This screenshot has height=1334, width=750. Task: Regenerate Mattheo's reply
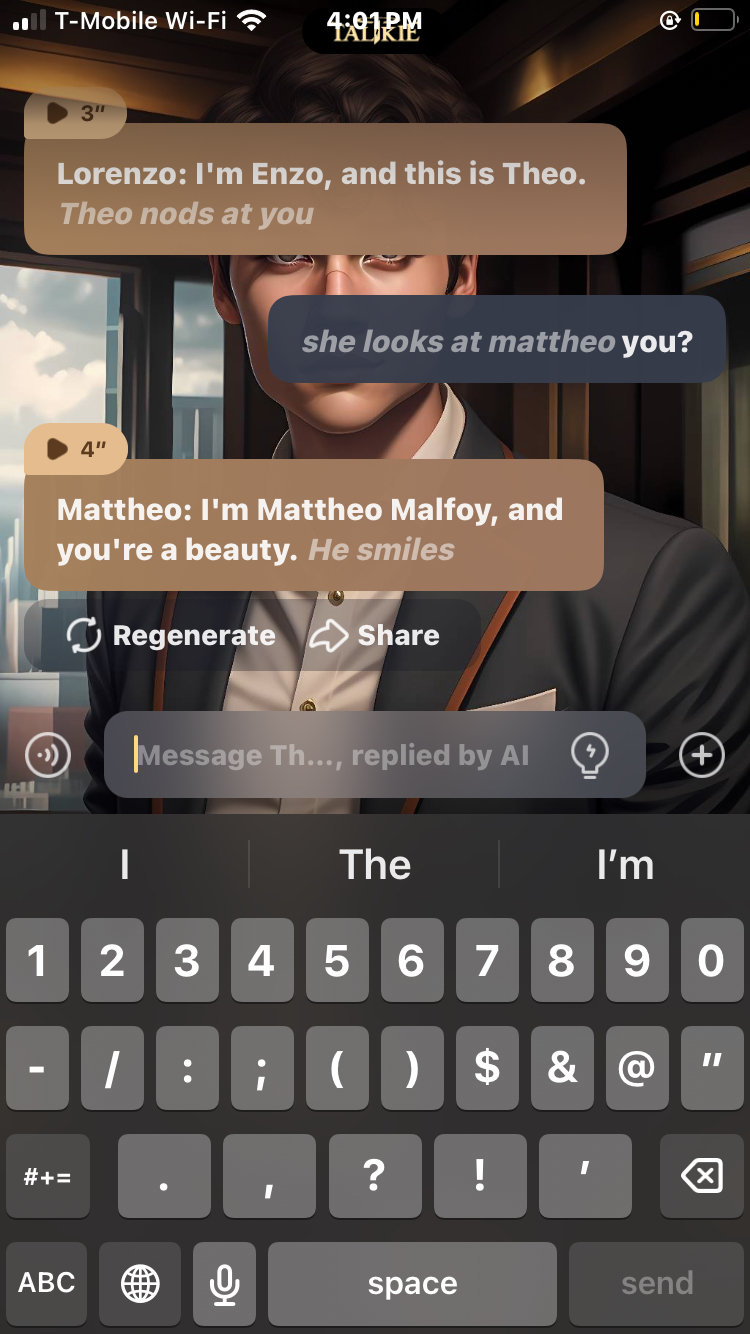[171, 636]
